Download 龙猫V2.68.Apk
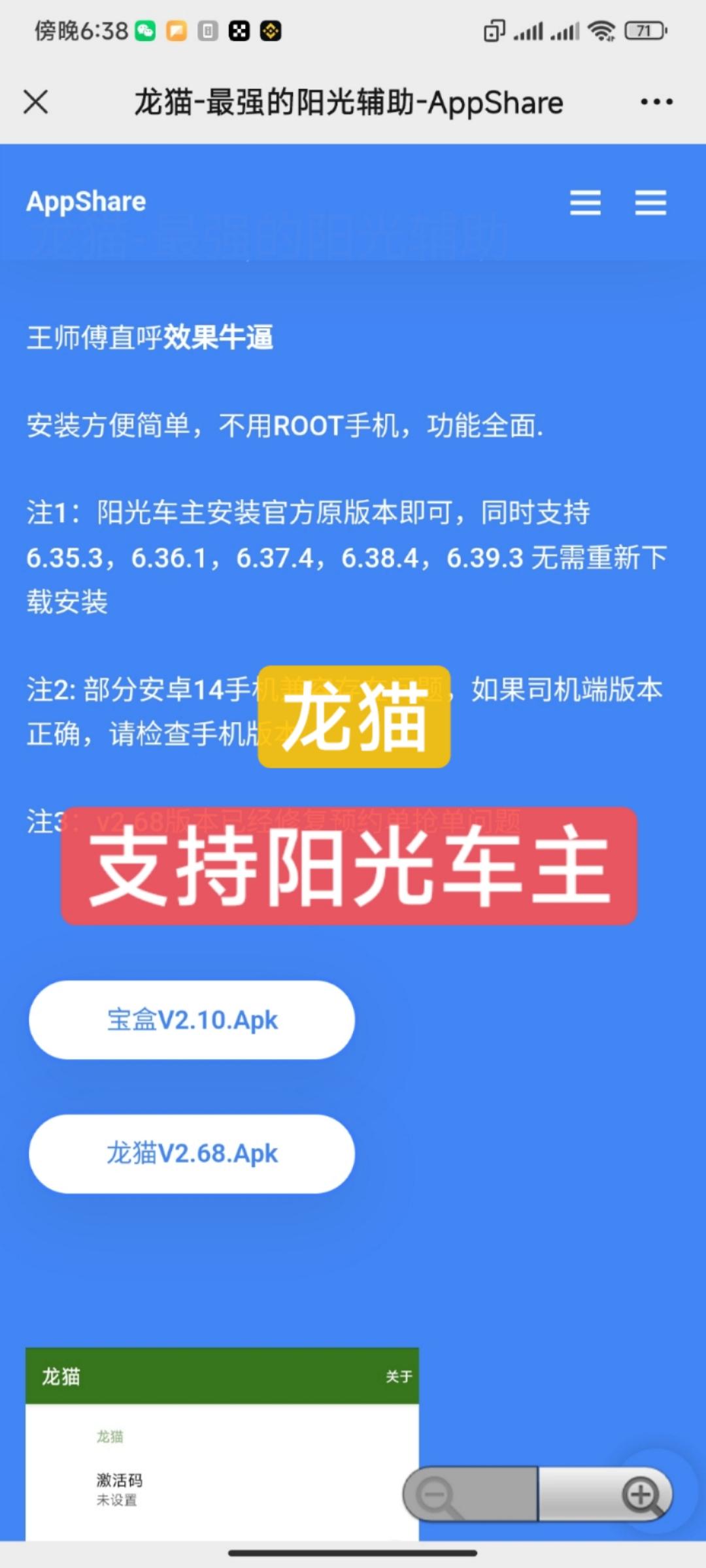Viewport: 706px width, 1568px height. click(x=190, y=1153)
